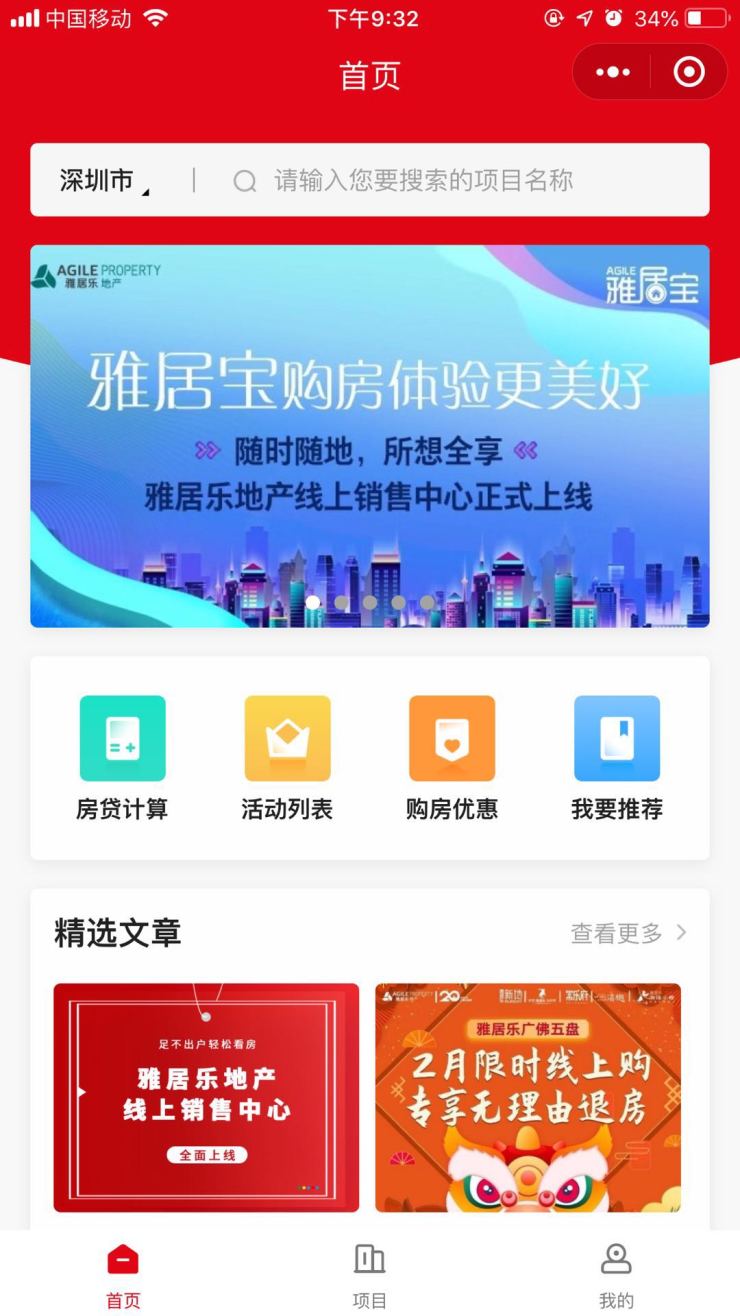This screenshot has width=740, height=1316.
Task: Switch to the 项目 tab
Action: click(x=370, y=1275)
